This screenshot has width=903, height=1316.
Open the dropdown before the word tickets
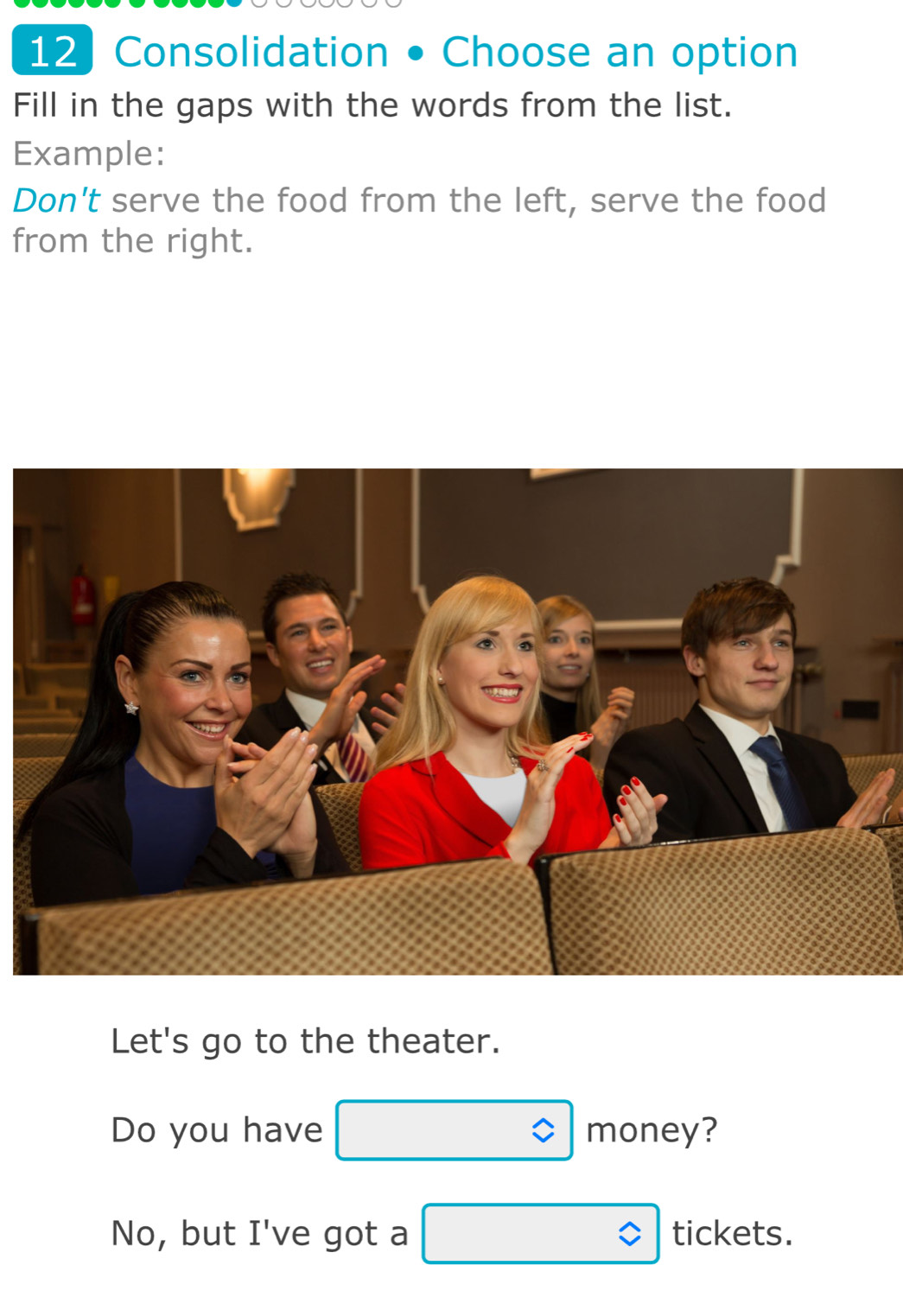pos(540,1233)
